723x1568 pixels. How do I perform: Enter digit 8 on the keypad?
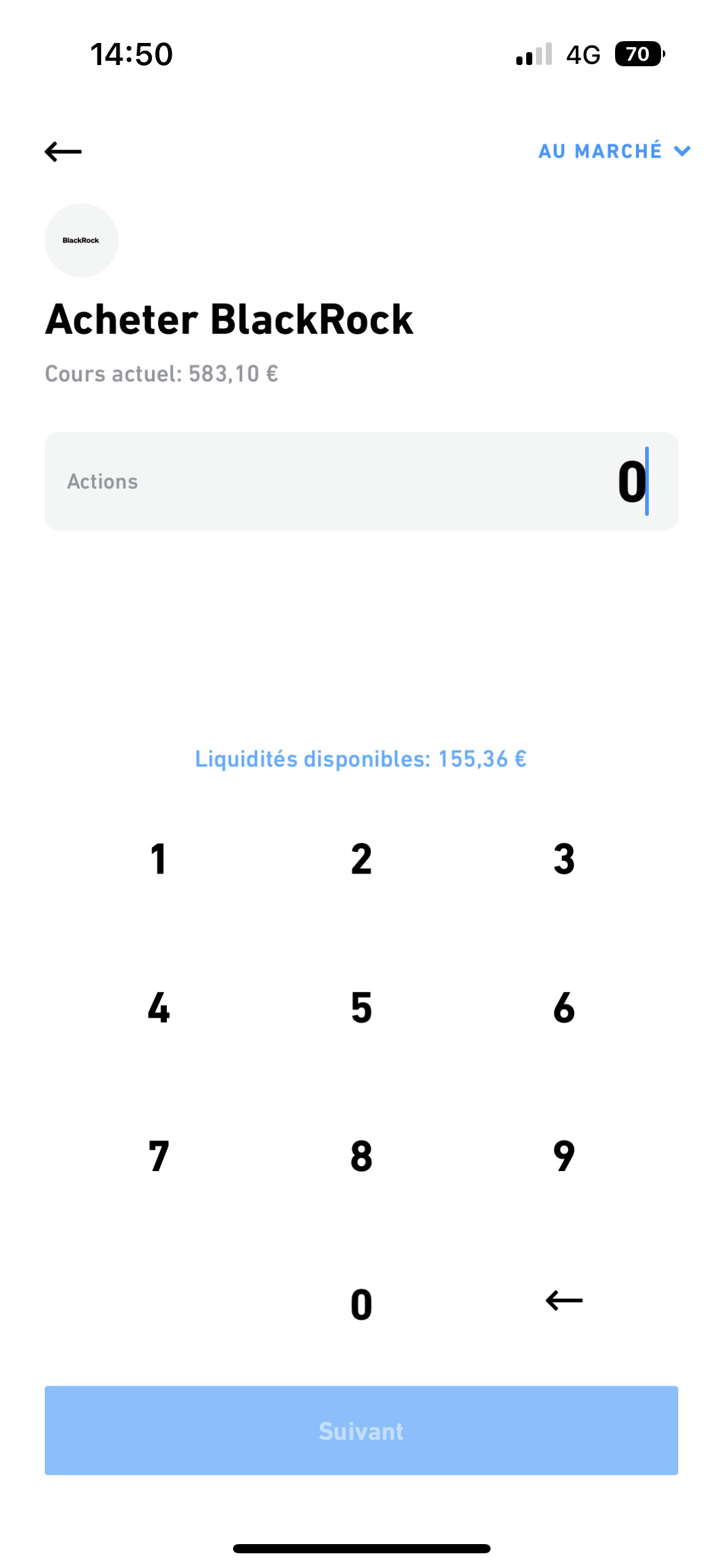pos(361,1156)
